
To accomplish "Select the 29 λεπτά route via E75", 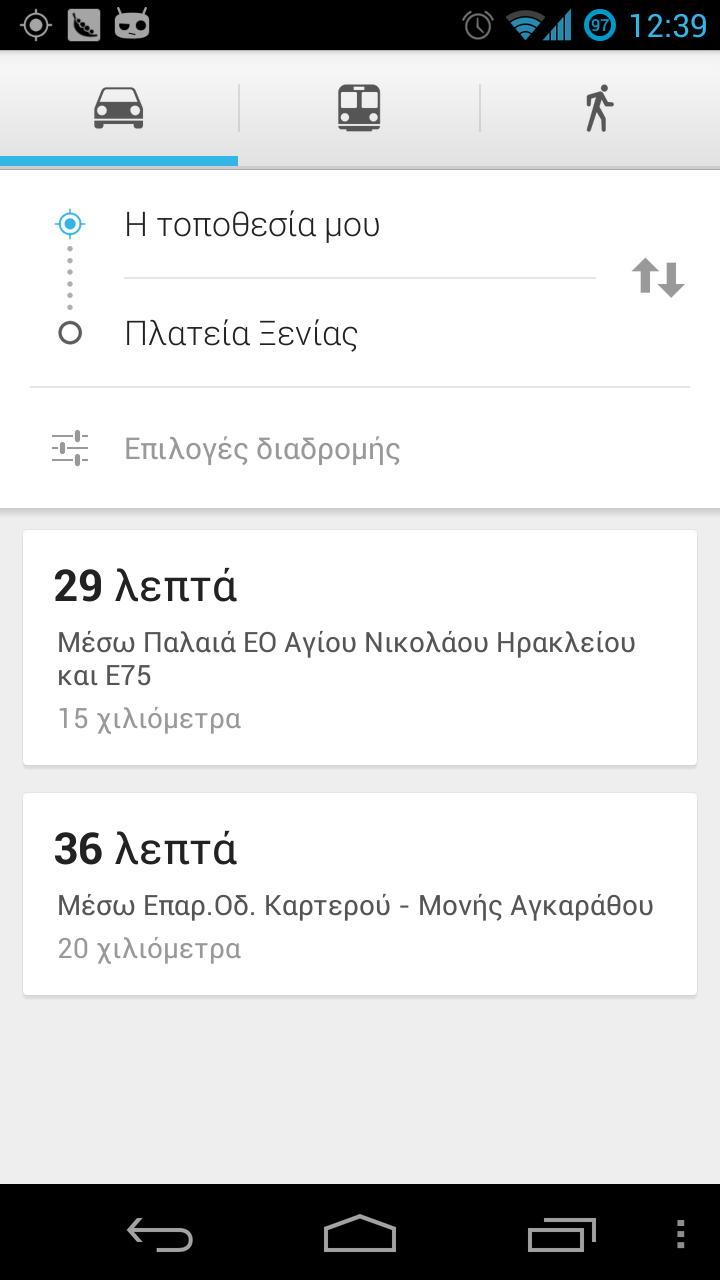I will (360, 648).
